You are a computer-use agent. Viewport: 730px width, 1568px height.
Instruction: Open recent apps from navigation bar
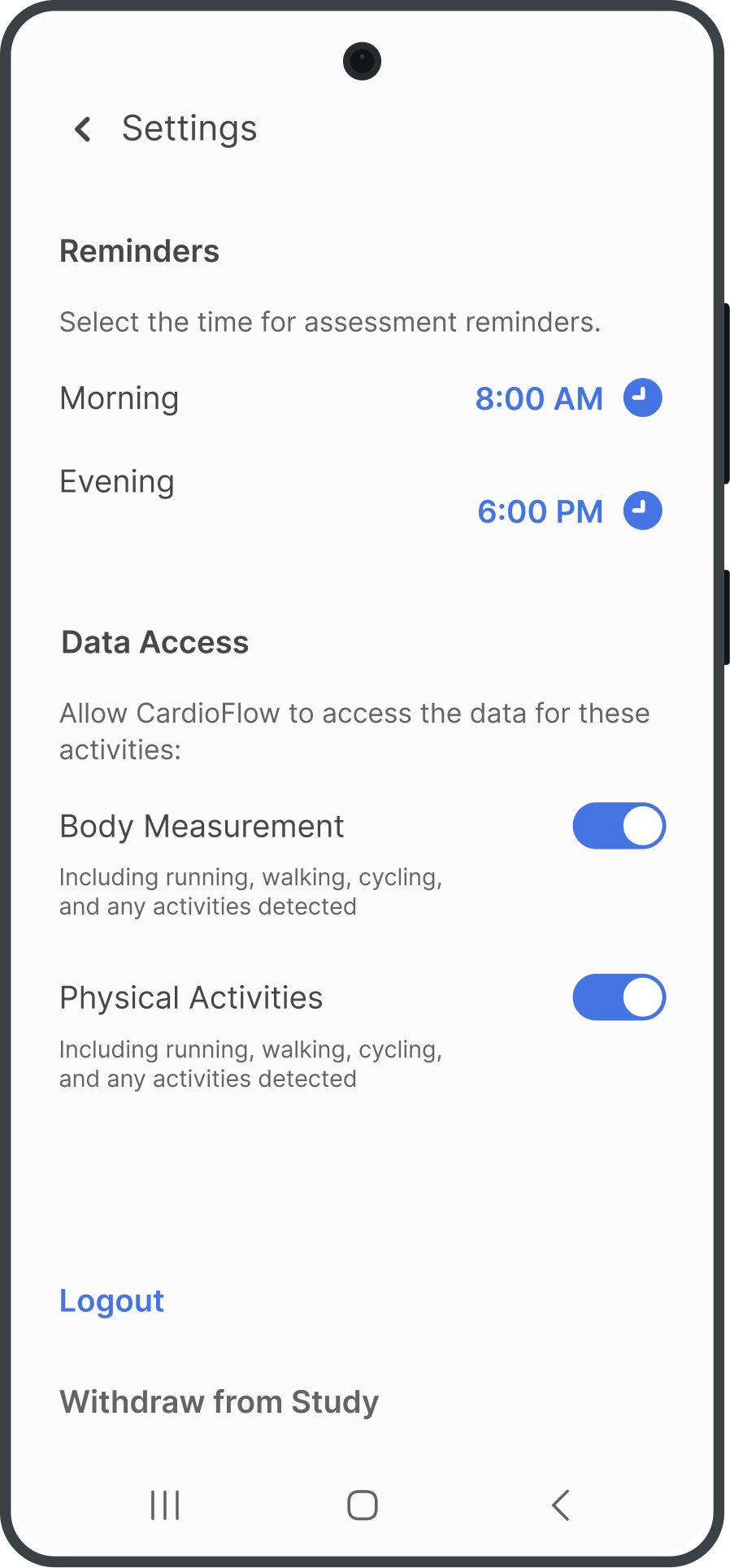(165, 1505)
